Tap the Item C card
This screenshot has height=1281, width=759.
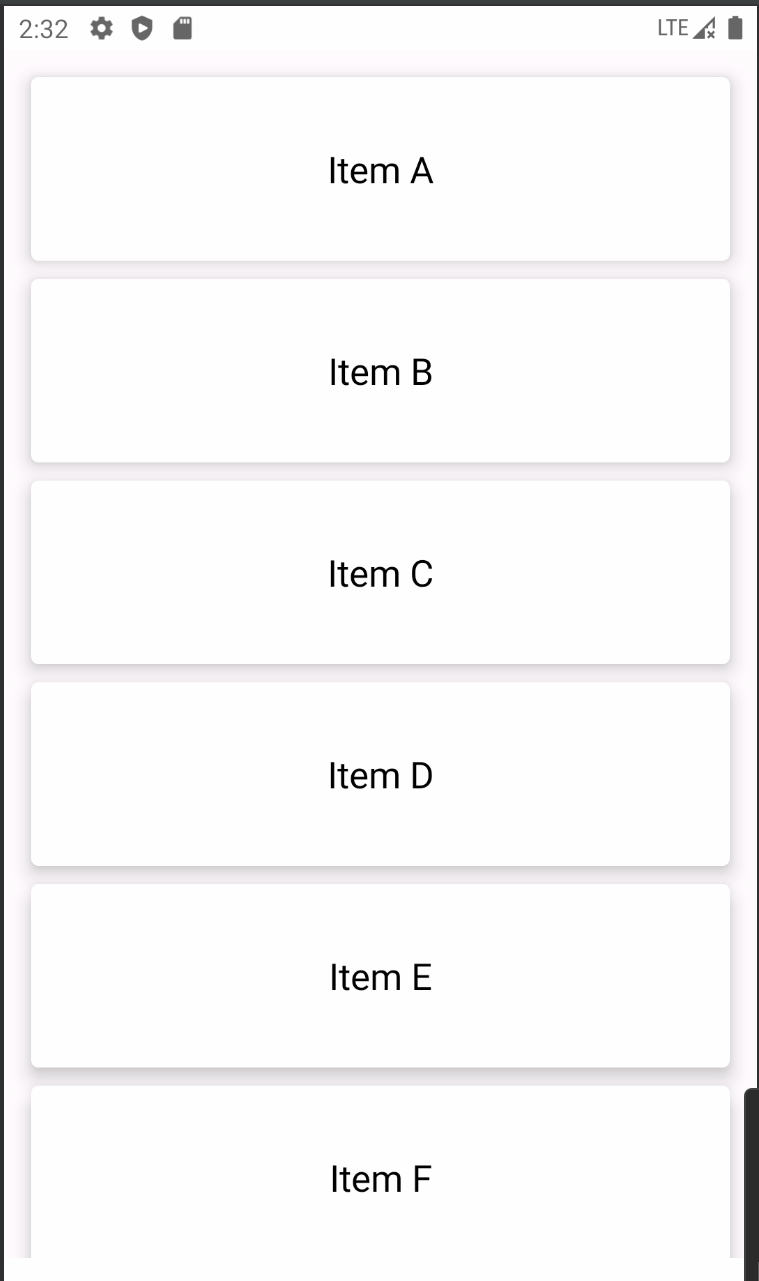[x=380, y=573]
